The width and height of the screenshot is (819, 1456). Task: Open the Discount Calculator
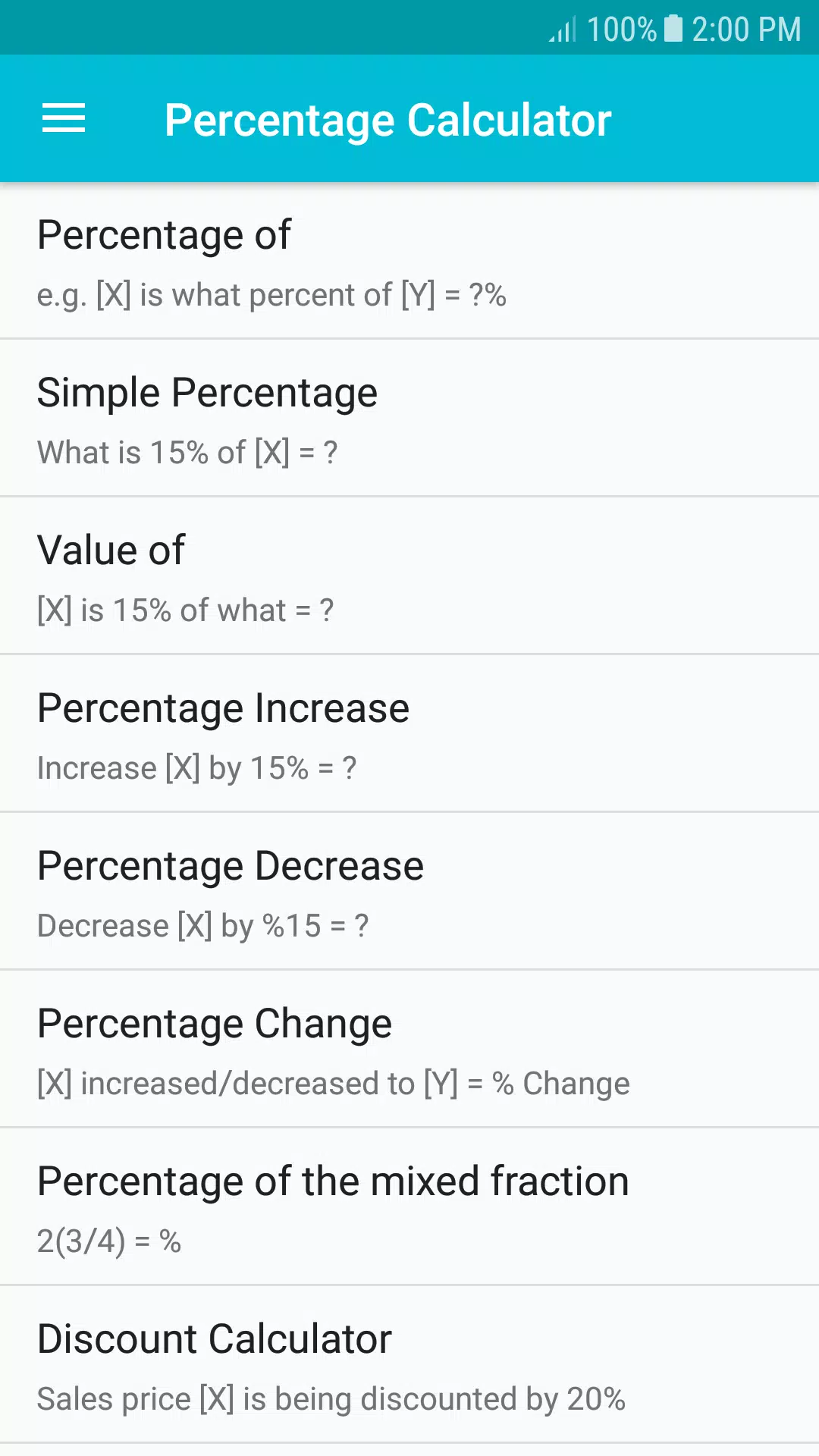point(409,1365)
